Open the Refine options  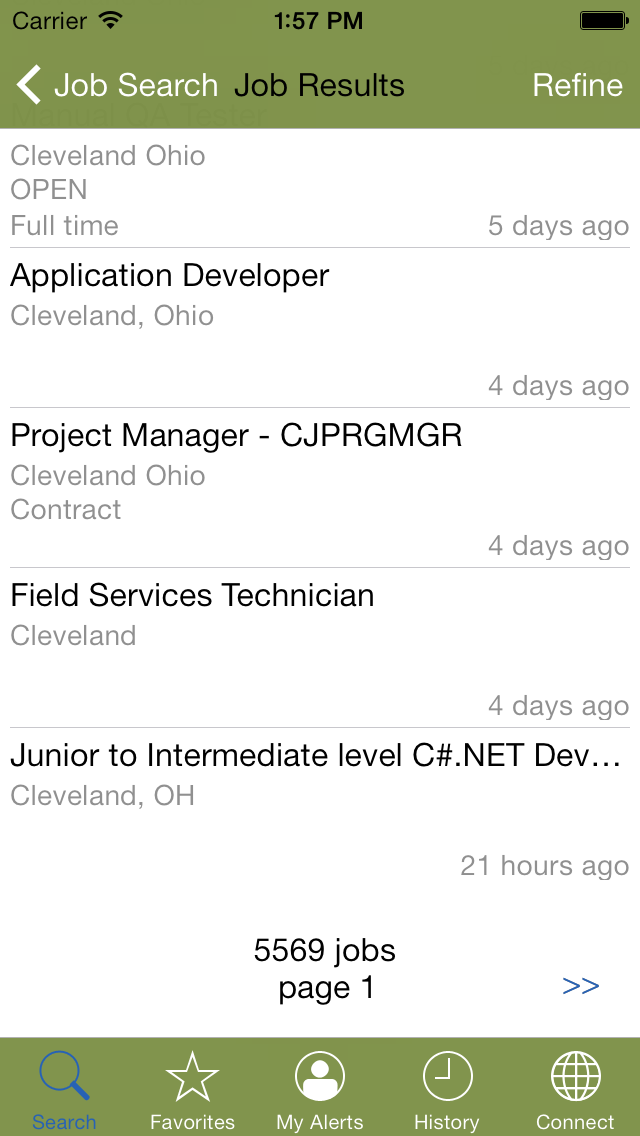[x=577, y=86]
